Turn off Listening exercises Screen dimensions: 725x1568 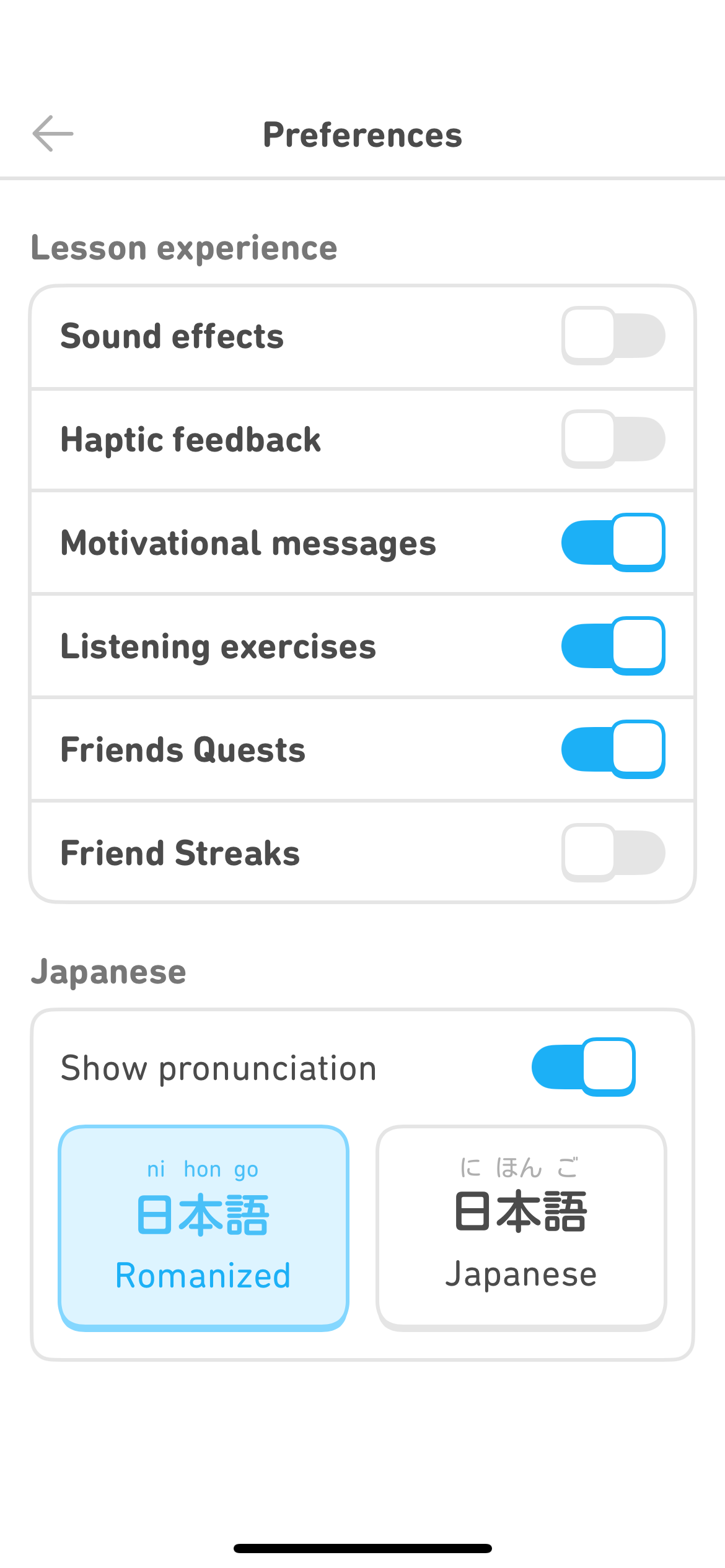coord(613,645)
